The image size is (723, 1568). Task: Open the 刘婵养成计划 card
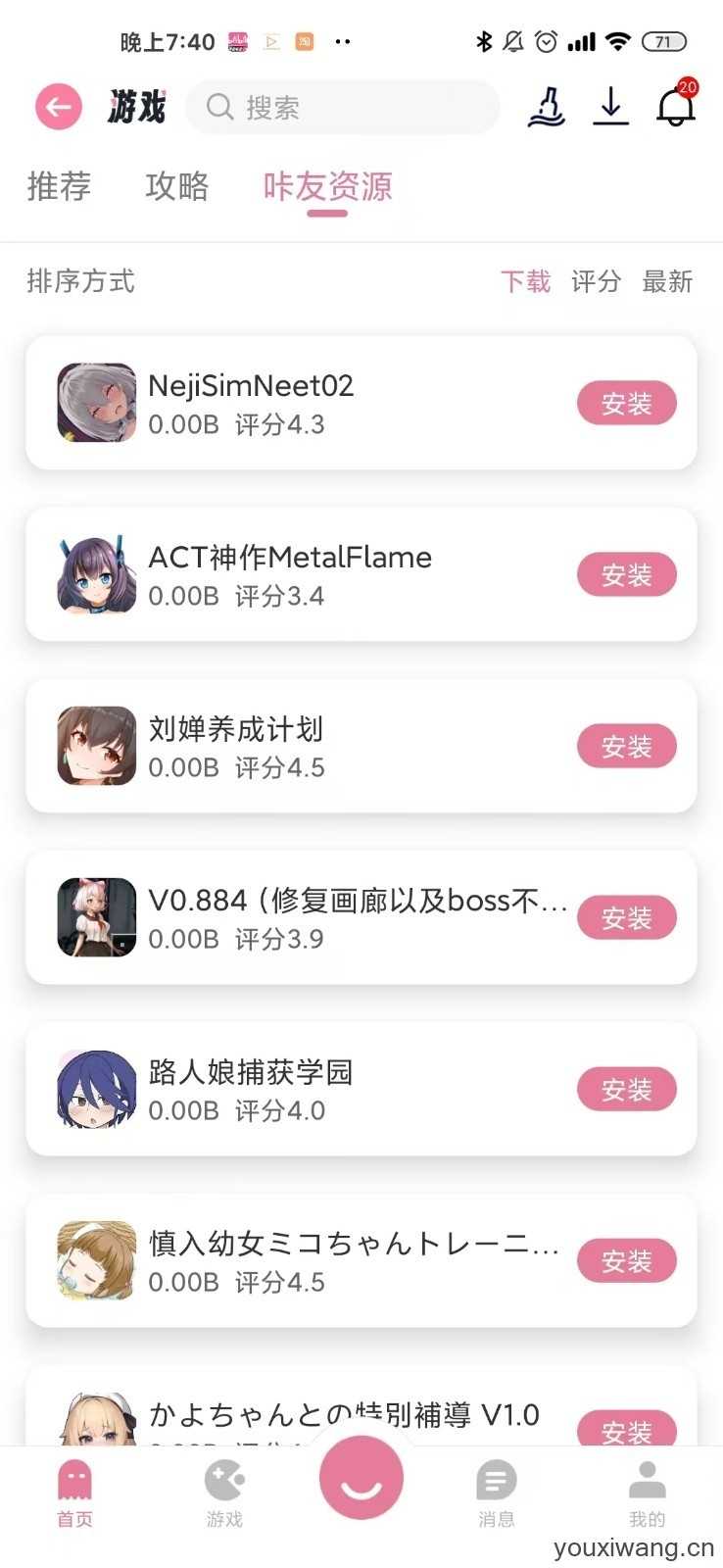[294, 746]
